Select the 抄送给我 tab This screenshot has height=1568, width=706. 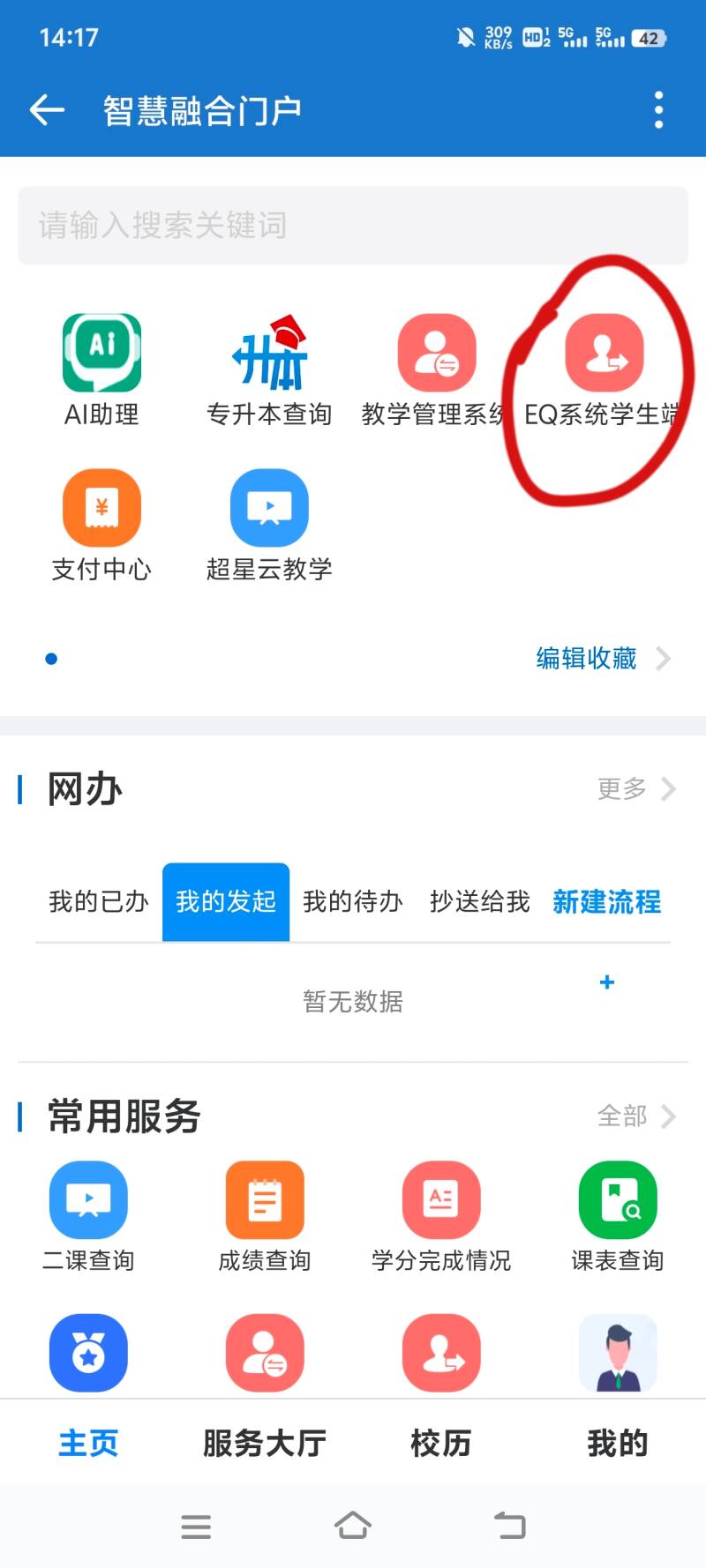[x=480, y=901]
